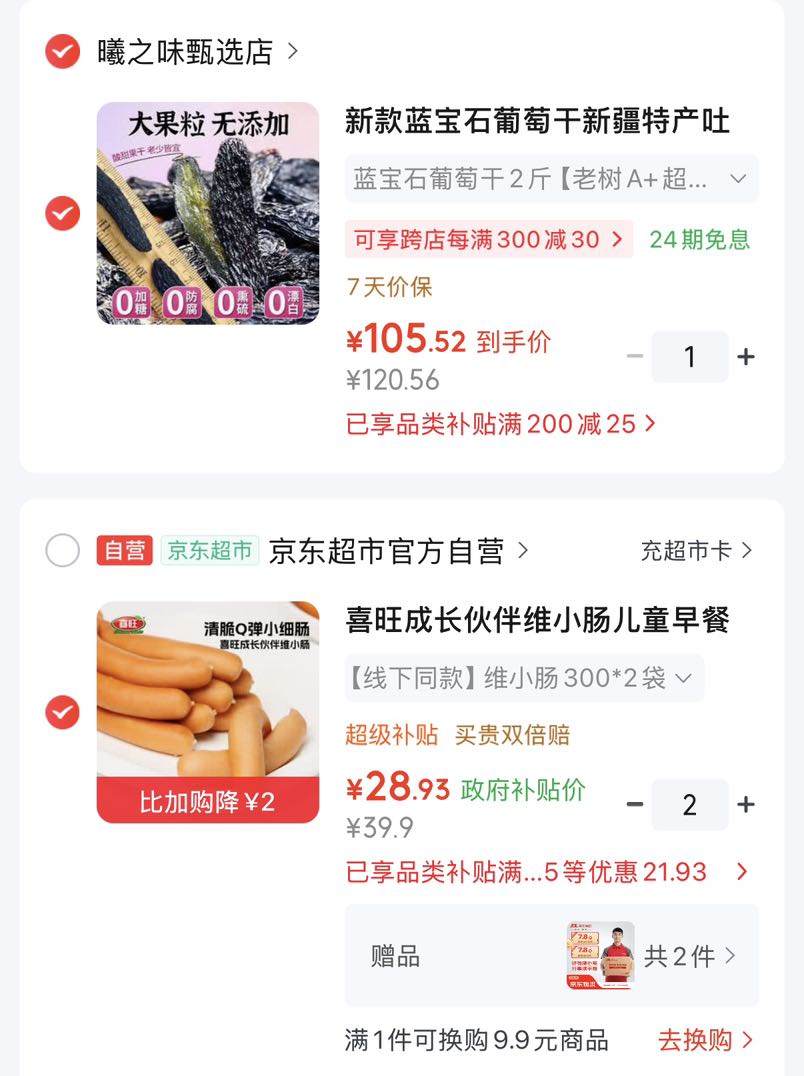The image size is (804, 1076).
Task: Increase the raisin quantity with plus
Action: click(x=746, y=357)
